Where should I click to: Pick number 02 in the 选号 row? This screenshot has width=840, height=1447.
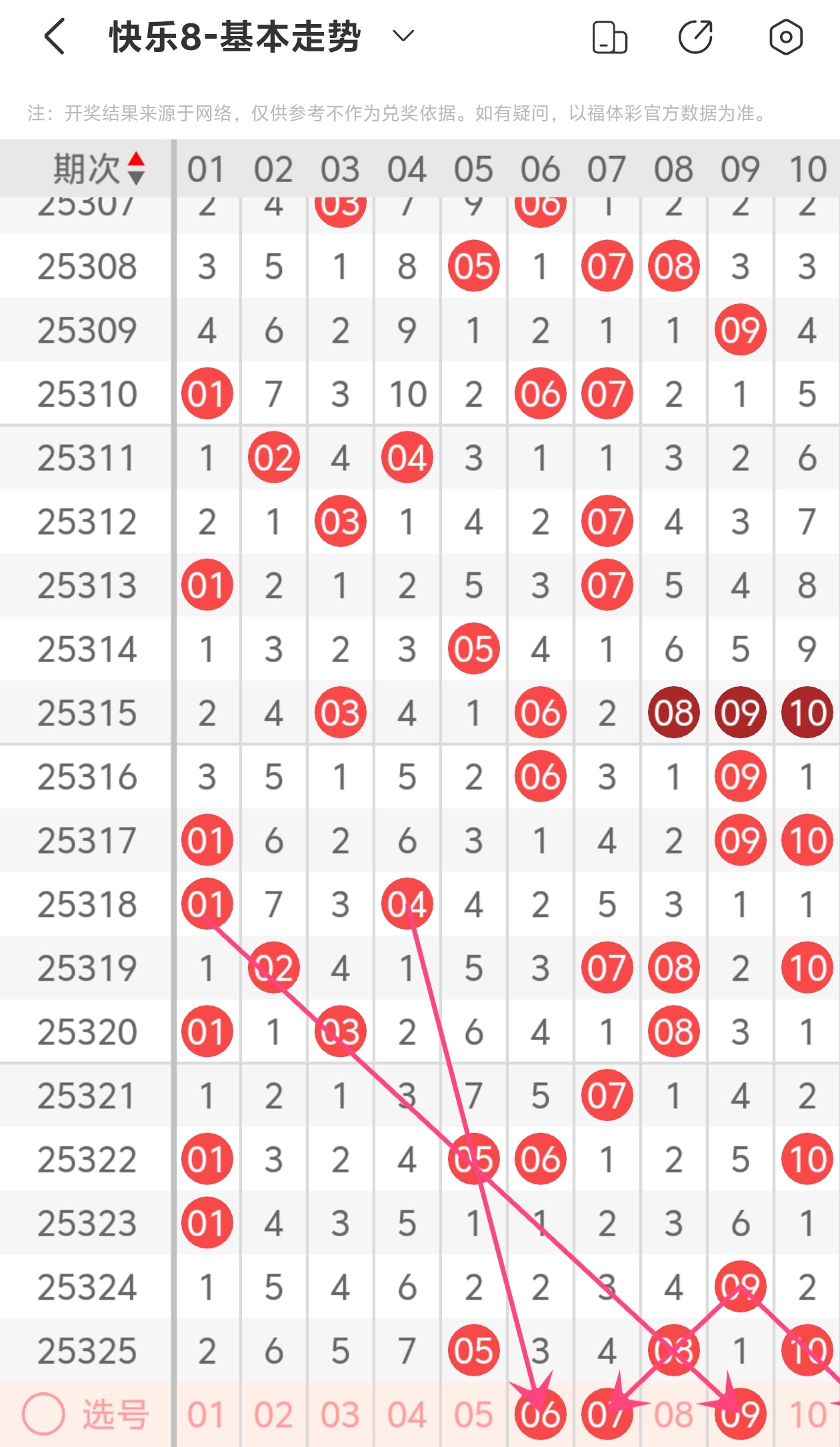tap(273, 1414)
